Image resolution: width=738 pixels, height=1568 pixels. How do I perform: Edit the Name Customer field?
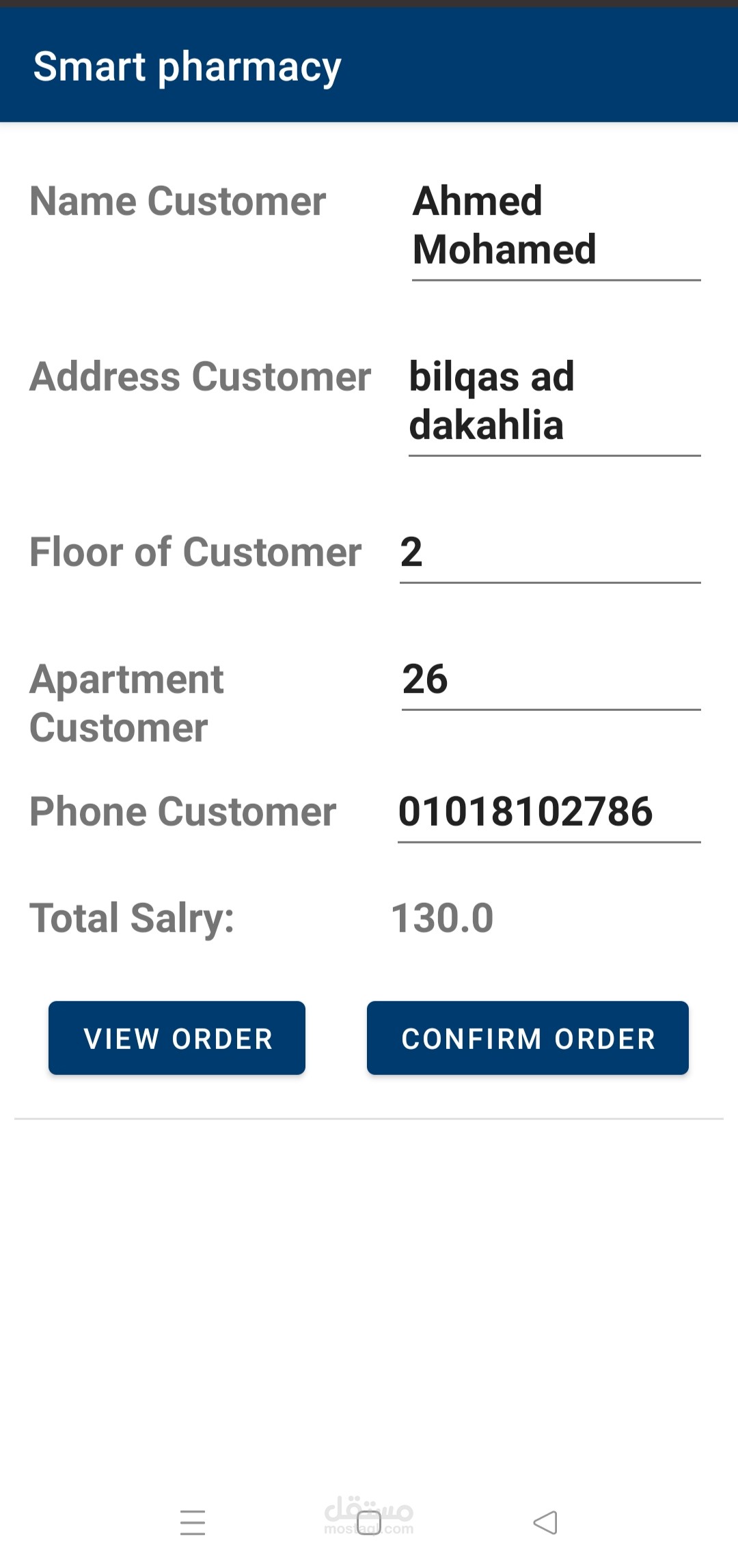[x=556, y=225]
